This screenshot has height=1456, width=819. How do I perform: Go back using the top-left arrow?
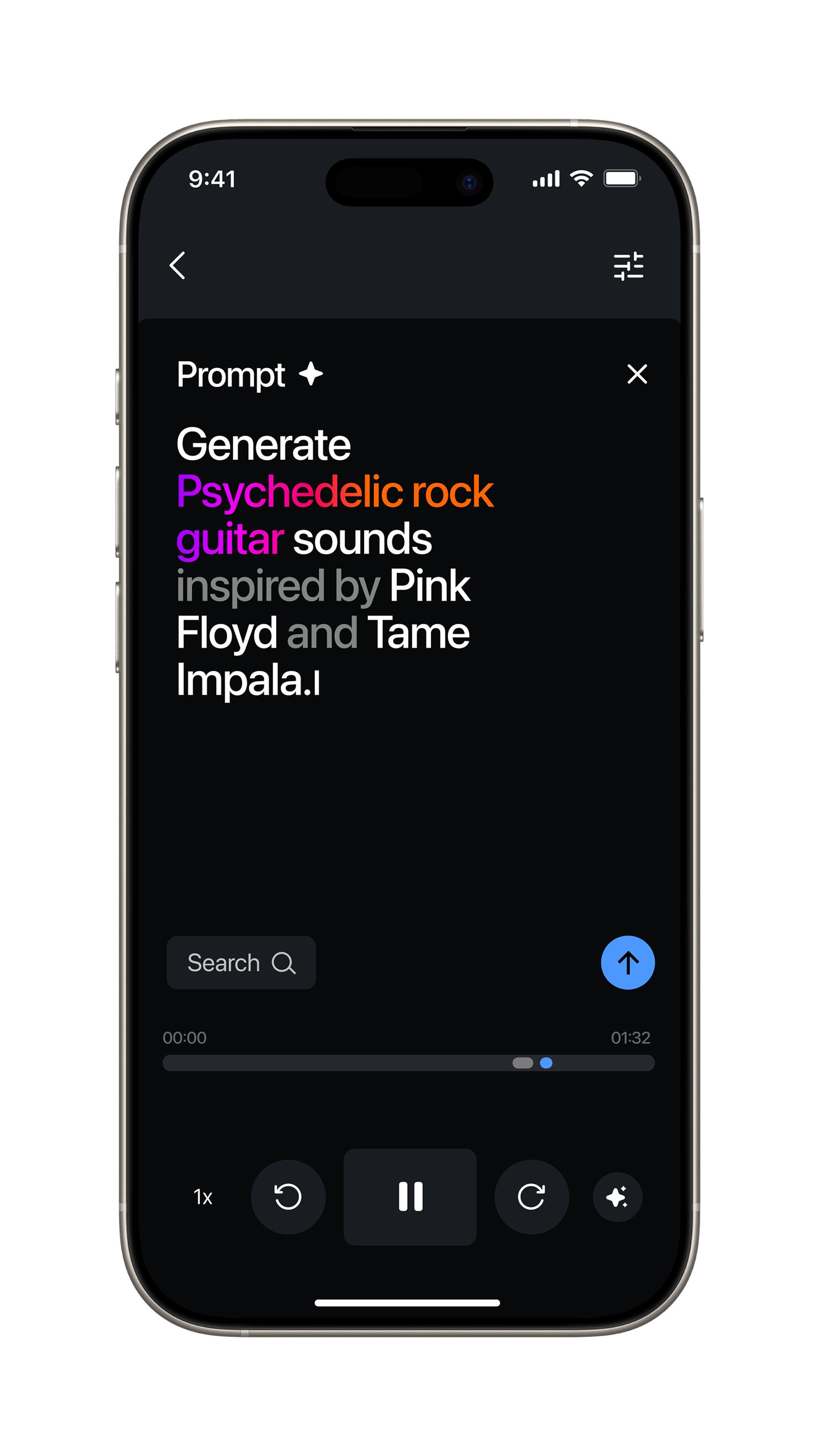click(177, 265)
